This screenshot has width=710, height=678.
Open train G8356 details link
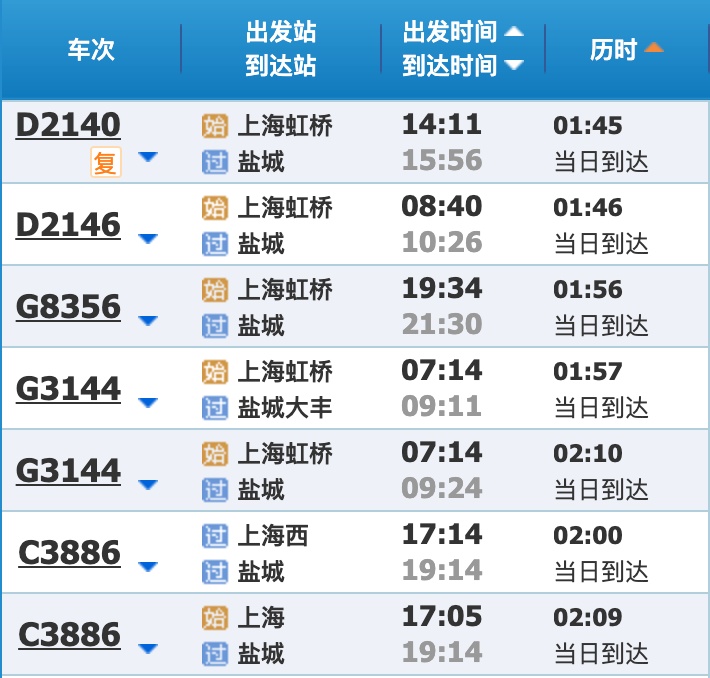pos(68,307)
